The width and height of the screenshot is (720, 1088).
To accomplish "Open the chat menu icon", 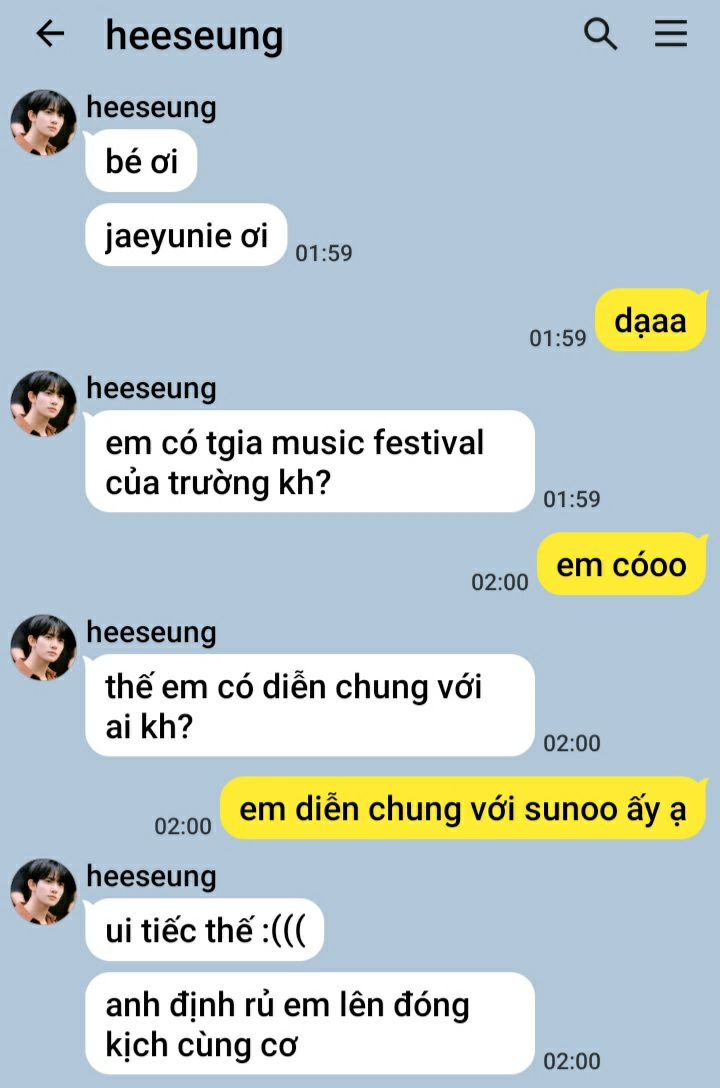I will (x=671, y=34).
